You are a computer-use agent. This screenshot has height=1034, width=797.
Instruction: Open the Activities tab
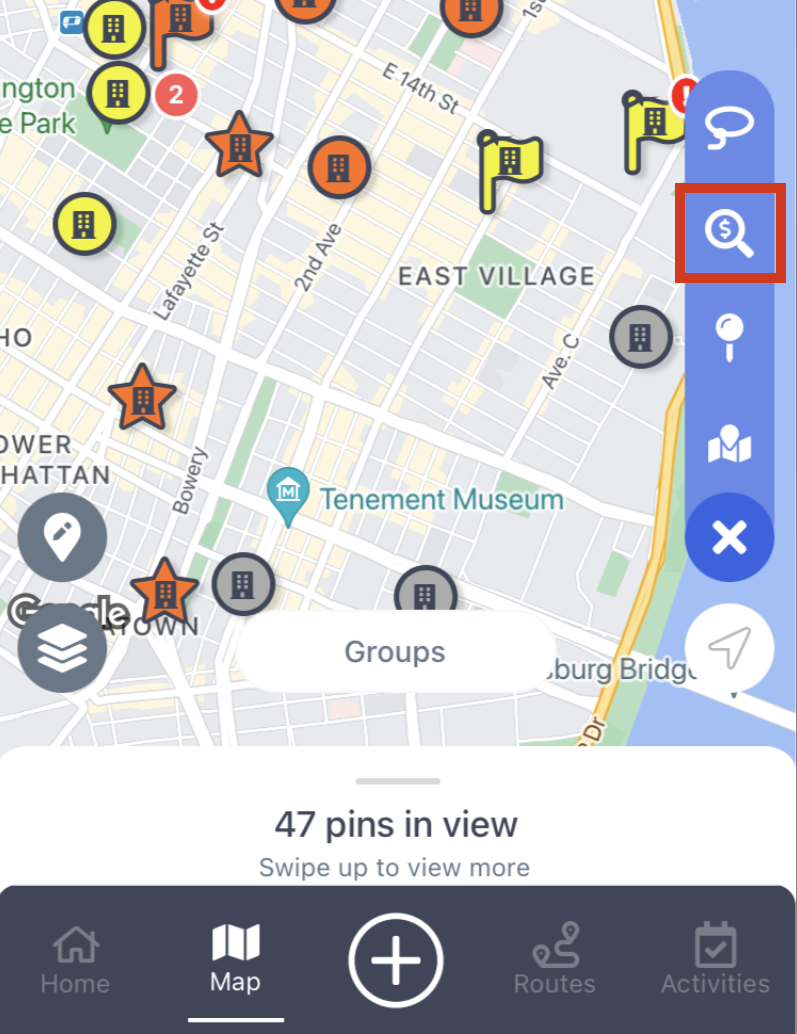pos(715,959)
